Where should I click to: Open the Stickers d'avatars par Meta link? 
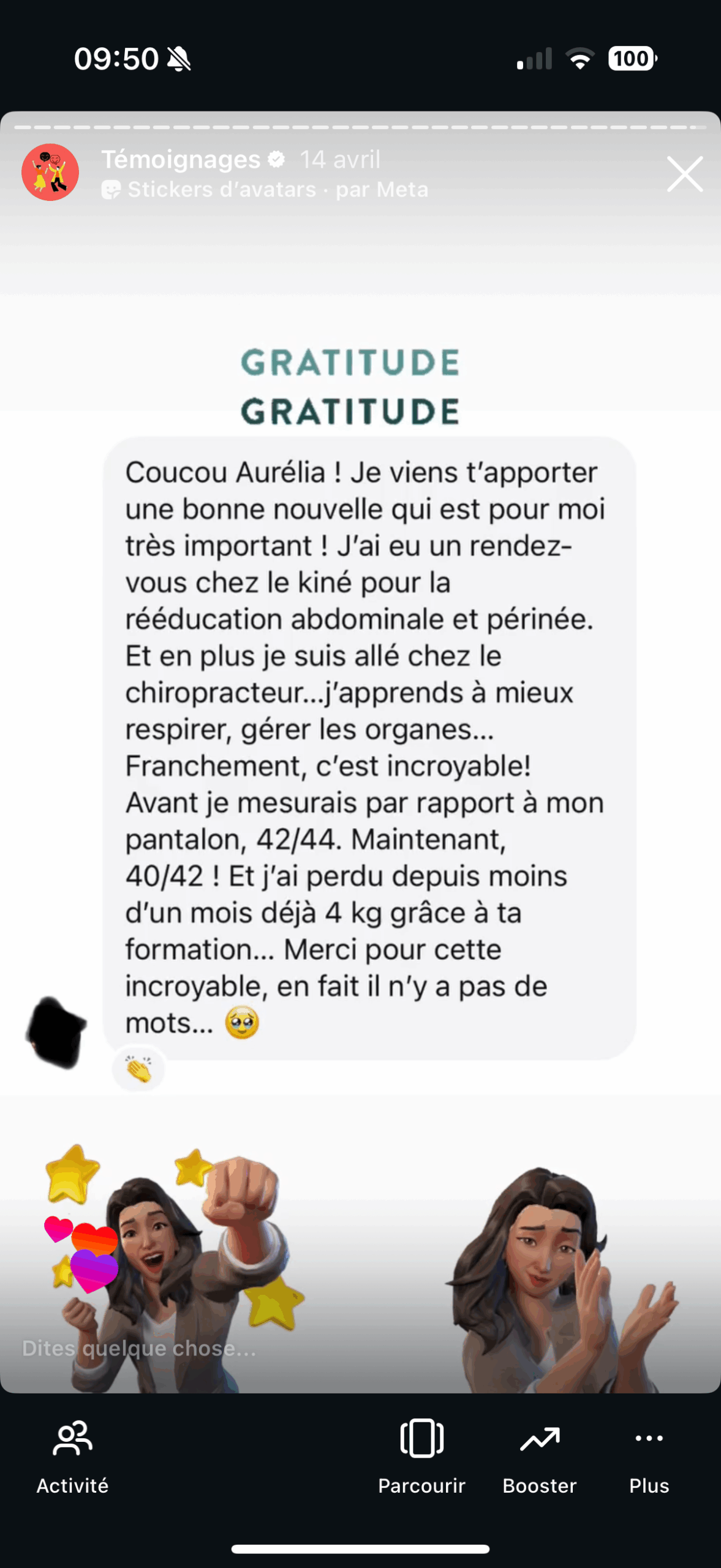[265, 190]
